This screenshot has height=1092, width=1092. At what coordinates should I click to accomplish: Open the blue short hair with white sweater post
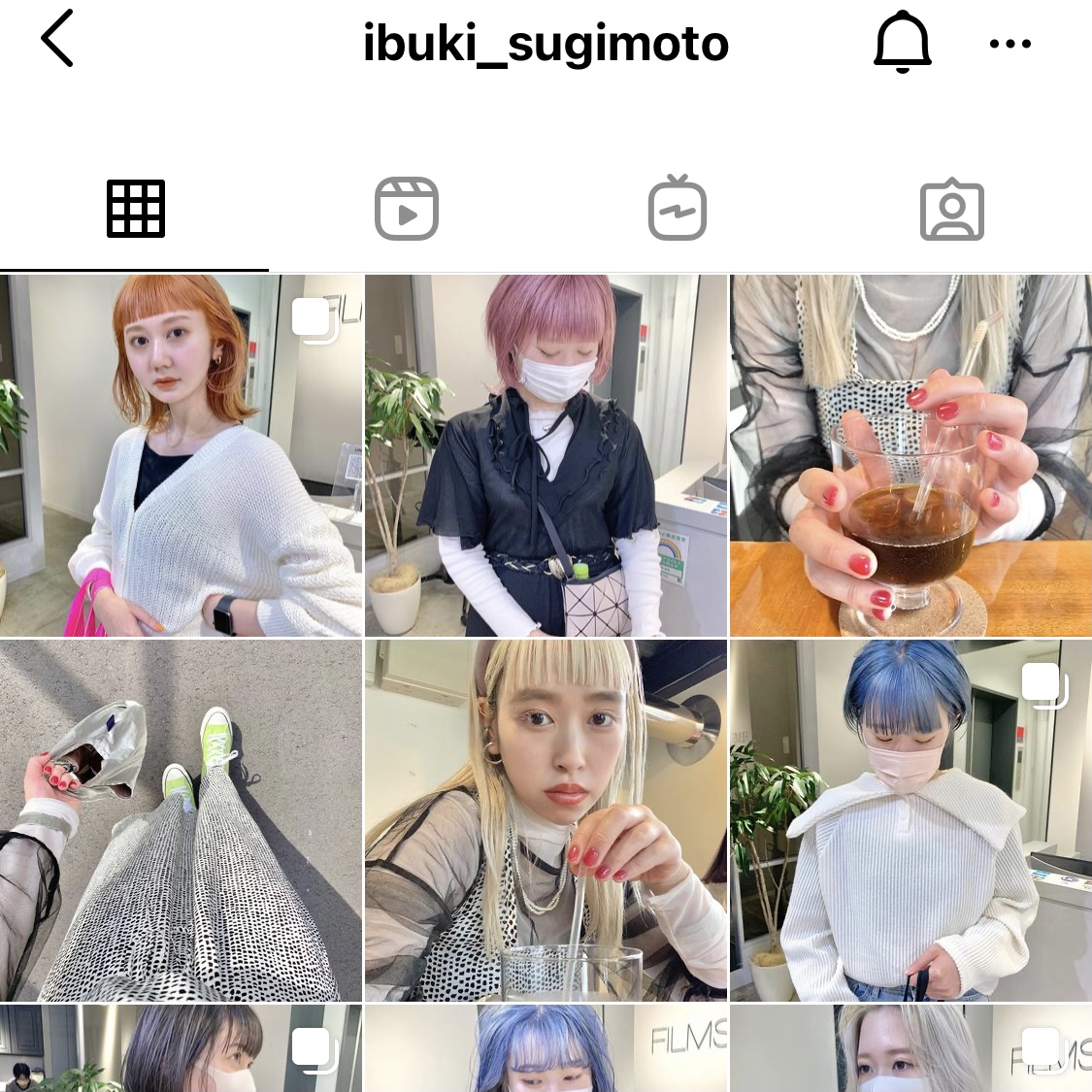click(910, 820)
